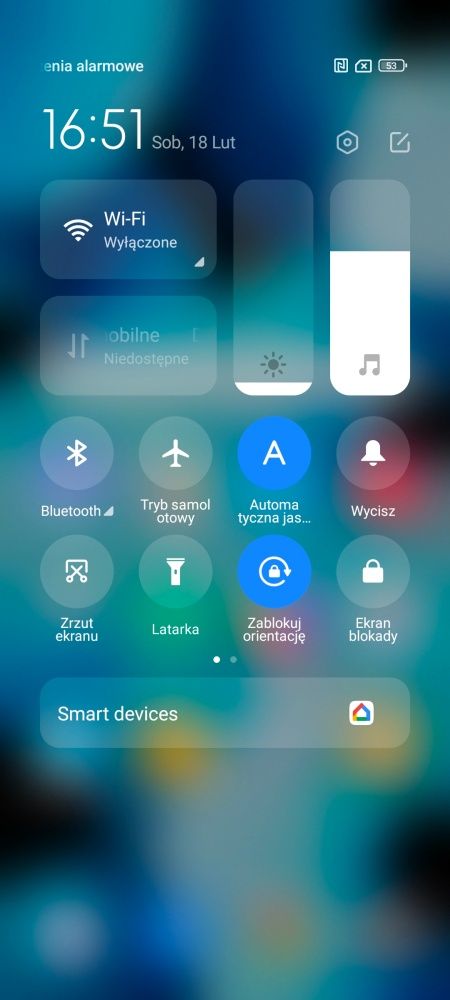
Task: Toggle Zablokuj orientację
Action: pos(274,571)
